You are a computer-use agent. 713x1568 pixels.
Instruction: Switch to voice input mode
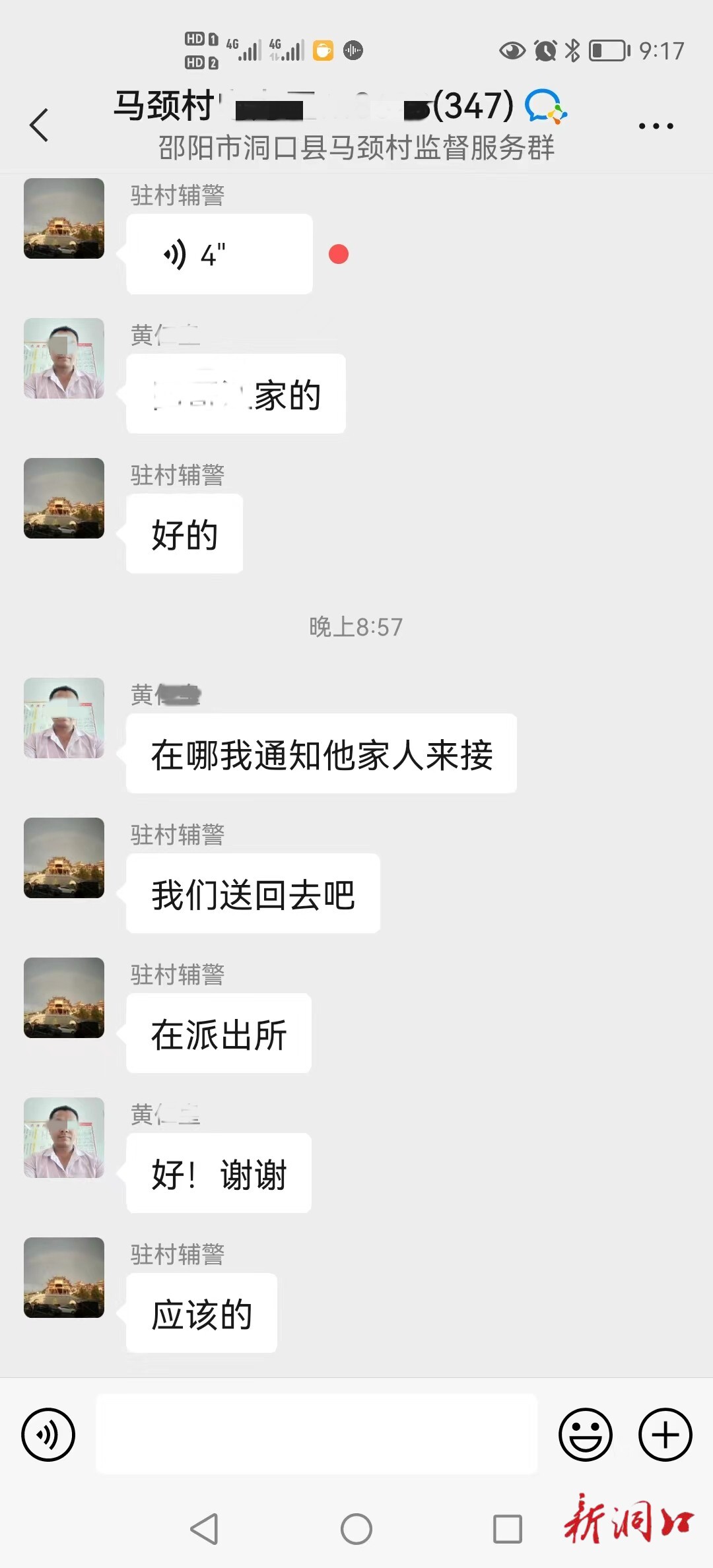click(x=48, y=1434)
